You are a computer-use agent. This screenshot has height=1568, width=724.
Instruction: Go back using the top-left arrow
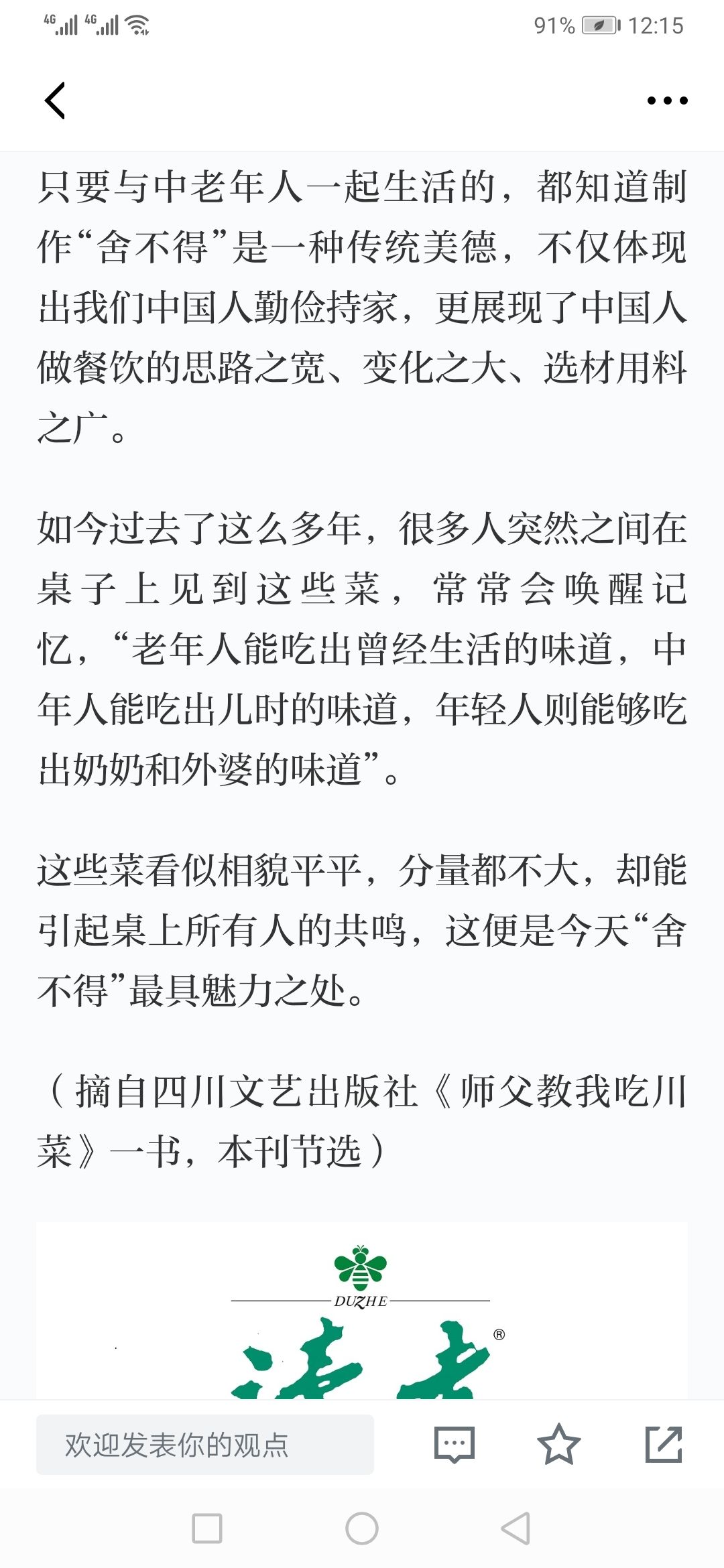point(55,101)
